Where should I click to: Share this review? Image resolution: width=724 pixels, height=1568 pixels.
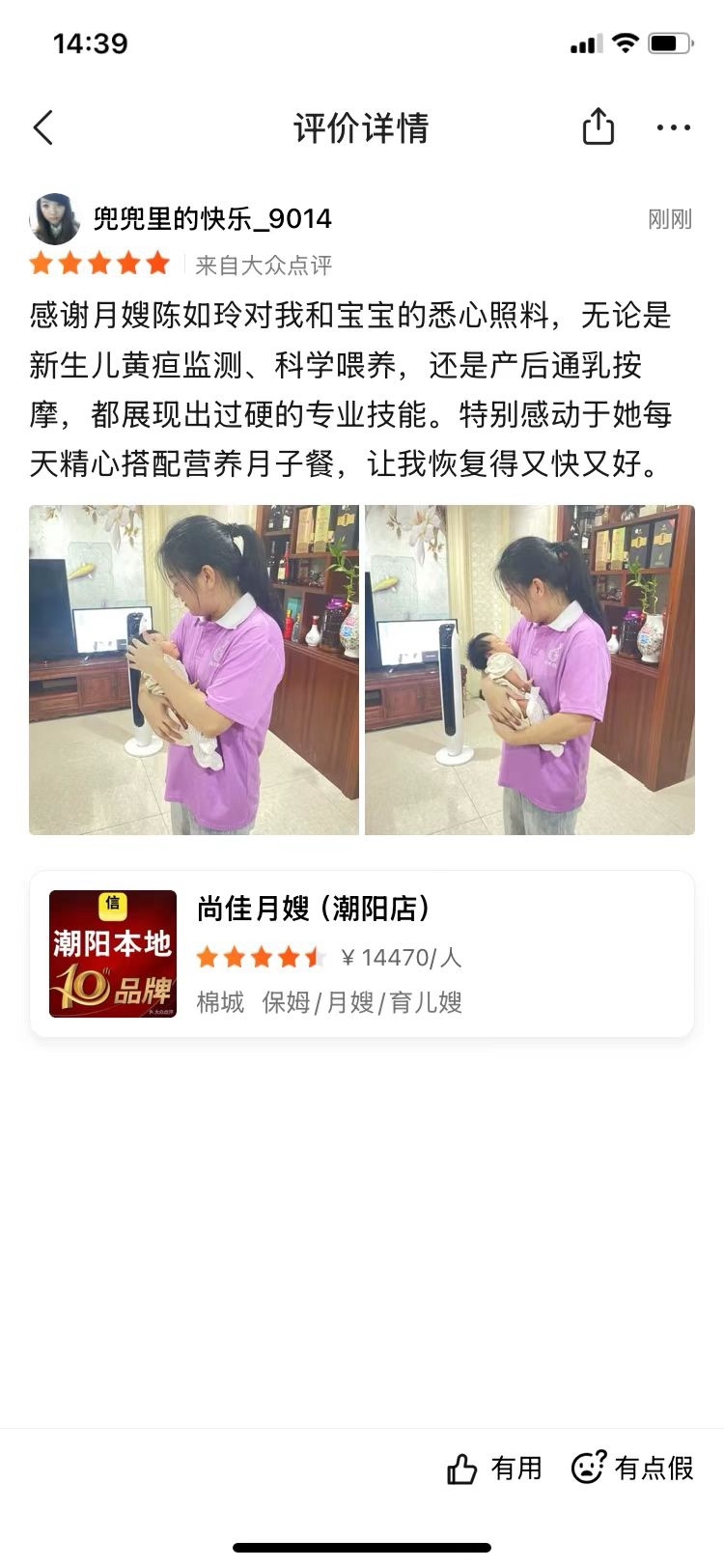tap(598, 127)
